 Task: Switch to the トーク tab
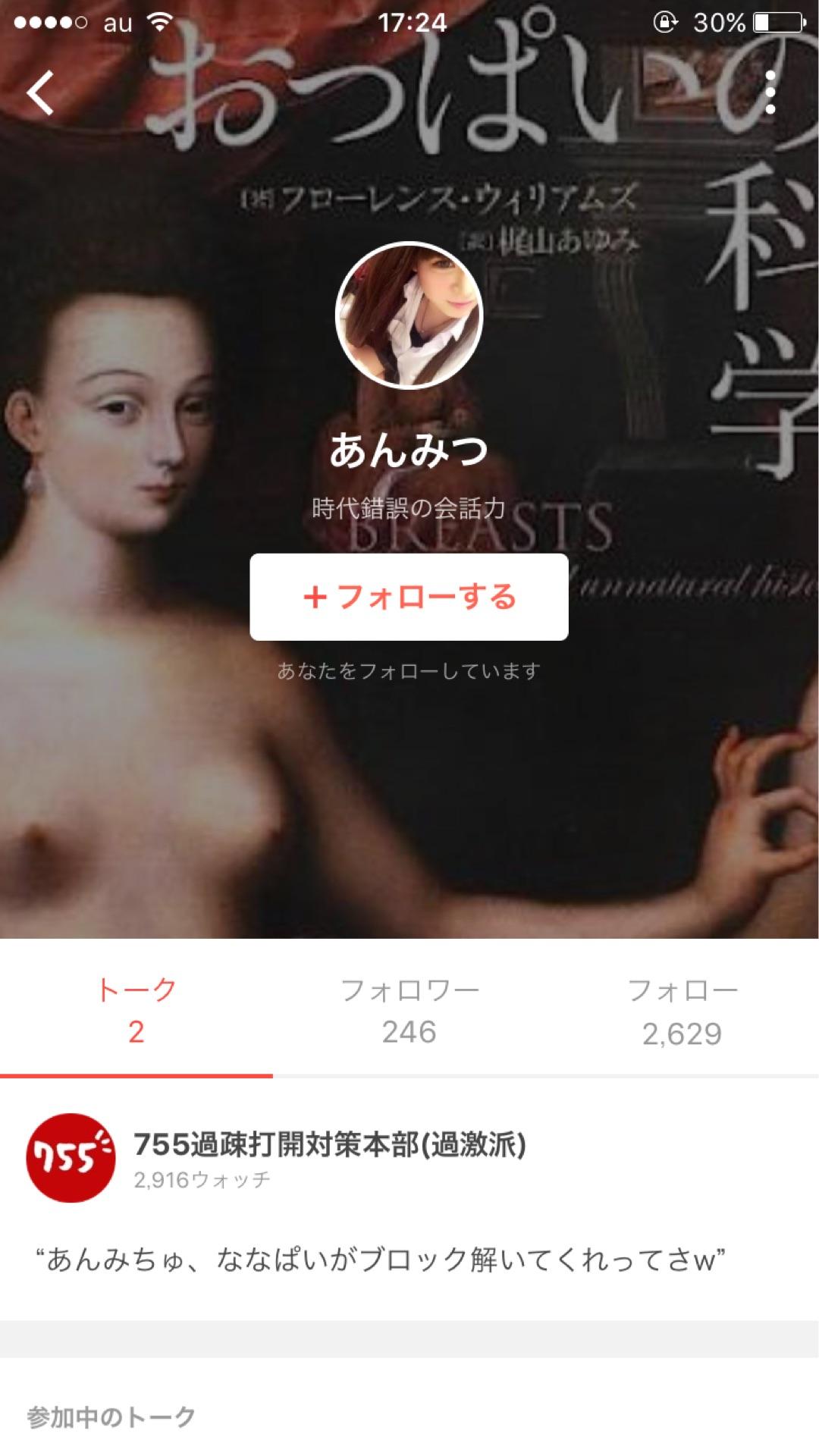click(136, 1010)
